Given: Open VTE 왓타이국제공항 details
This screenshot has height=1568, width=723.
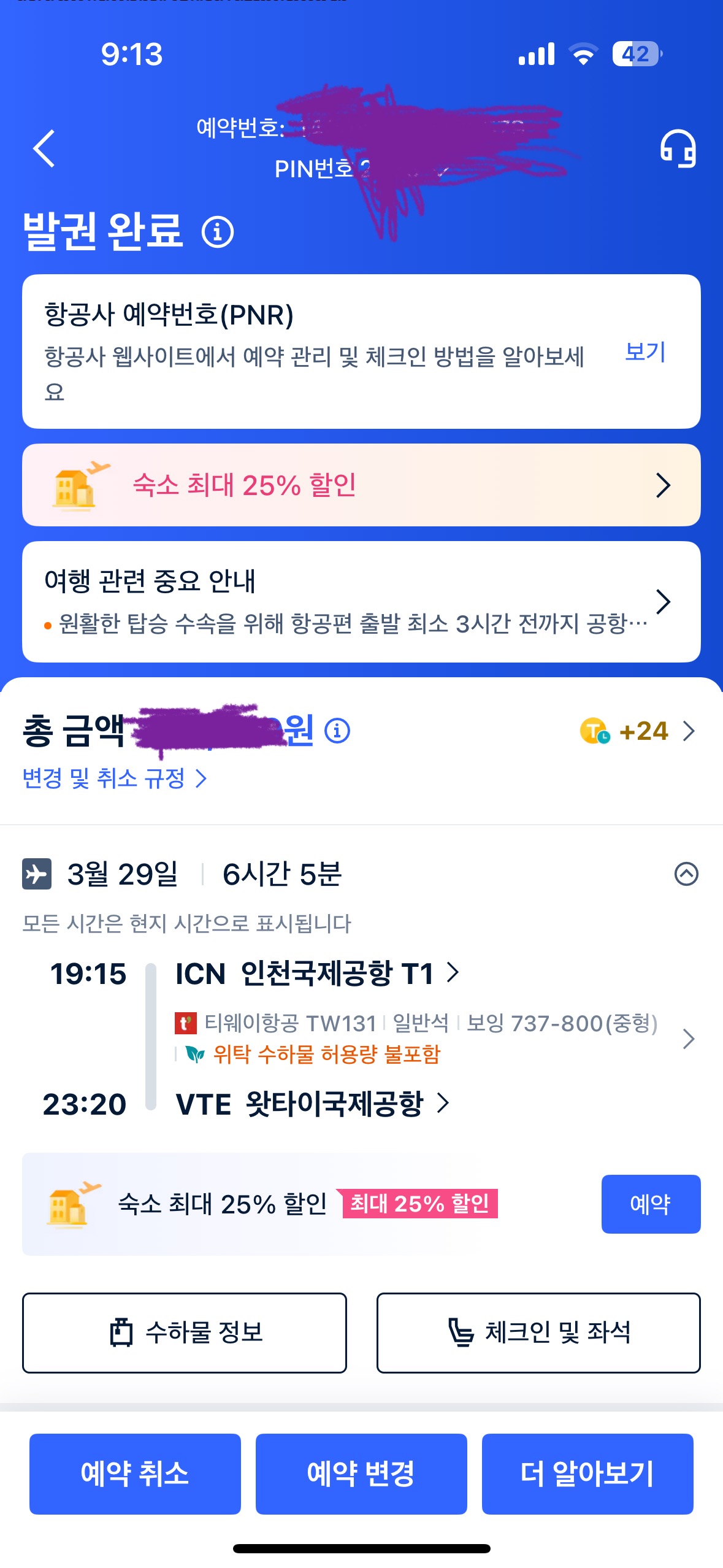Looking at the screenshot, I should [x=313, y=1104].
